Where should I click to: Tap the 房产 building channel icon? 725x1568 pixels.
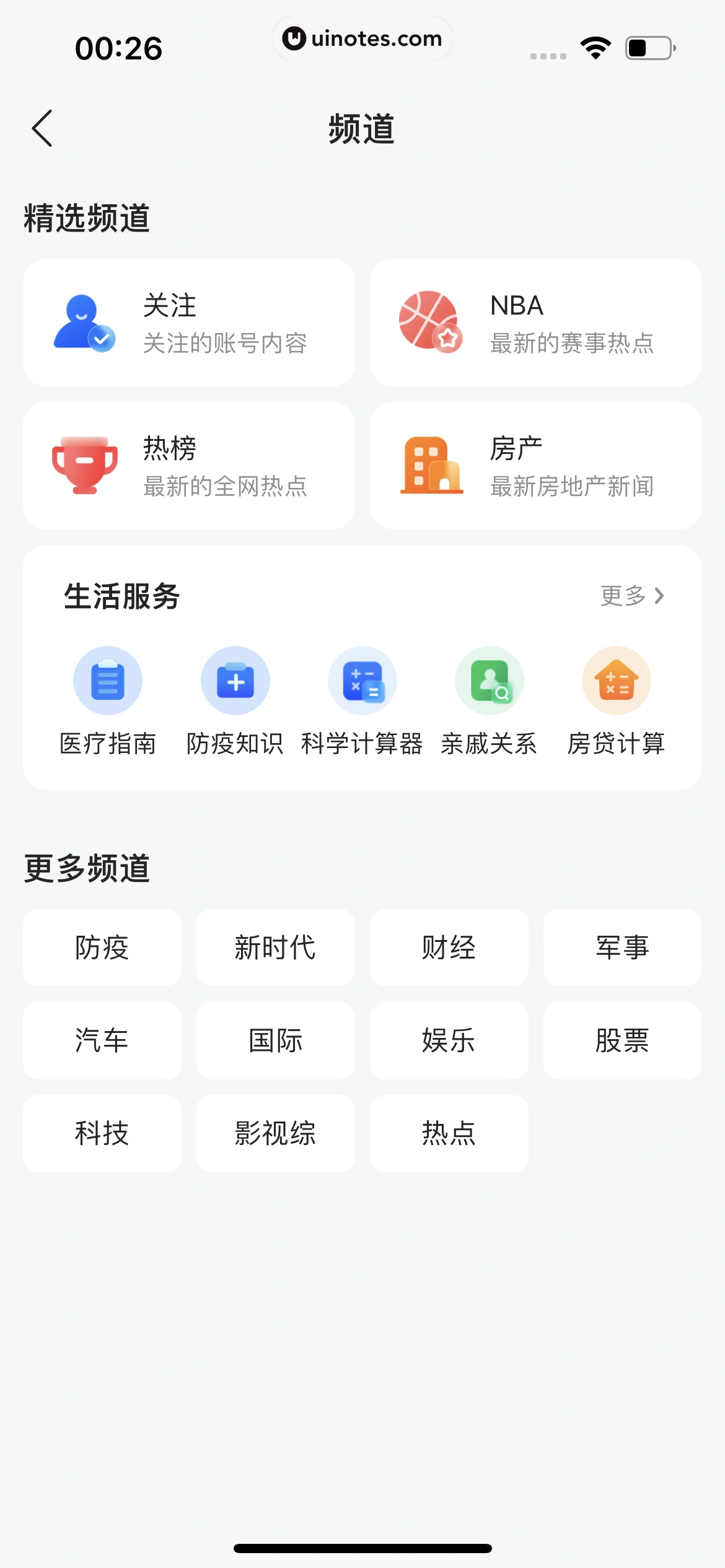tap(432, 464)
